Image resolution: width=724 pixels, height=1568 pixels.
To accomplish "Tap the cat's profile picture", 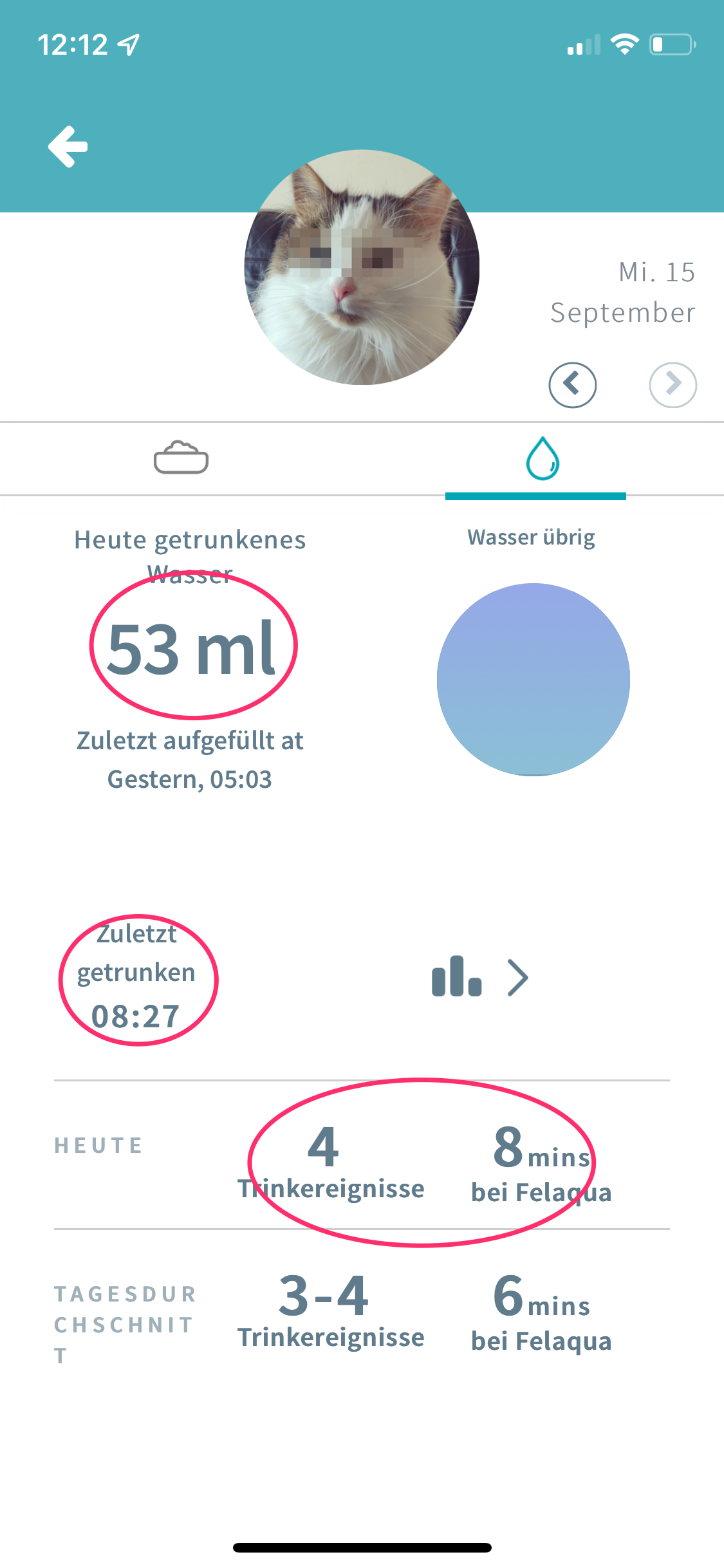I will tap(362, 268).
